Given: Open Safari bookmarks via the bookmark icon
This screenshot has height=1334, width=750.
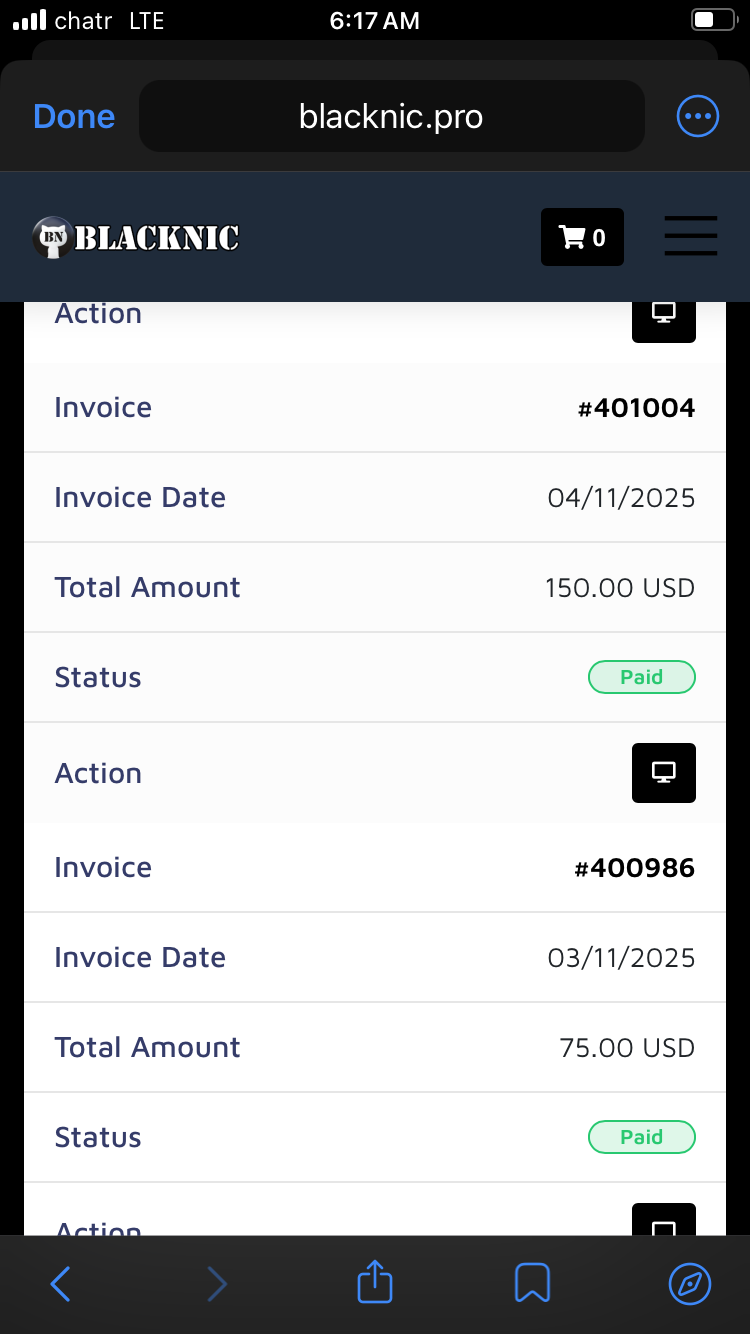Looking at the screenshot, I should point(532,1281).
